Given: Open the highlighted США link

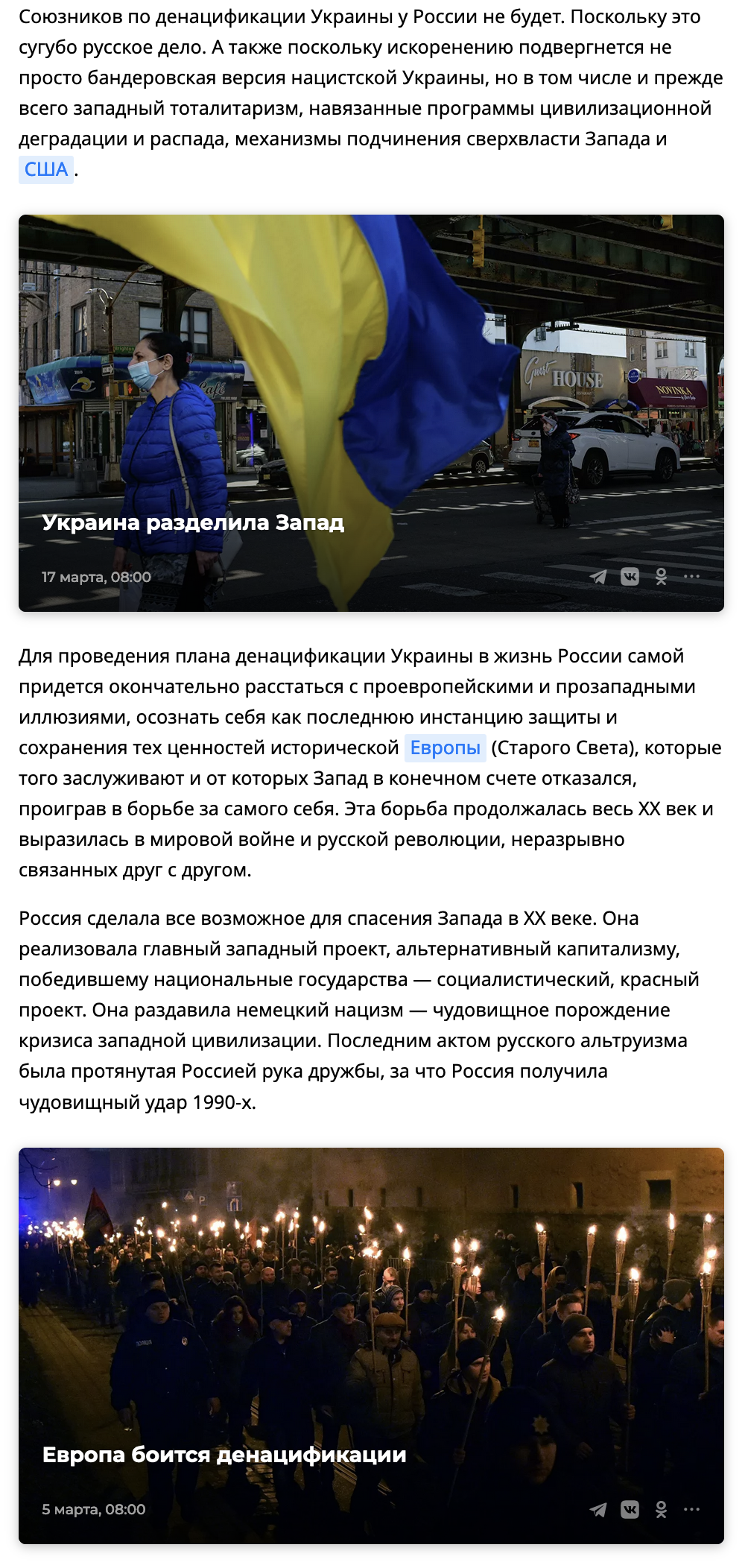Looking at the screenshot, I should point(46,170).
